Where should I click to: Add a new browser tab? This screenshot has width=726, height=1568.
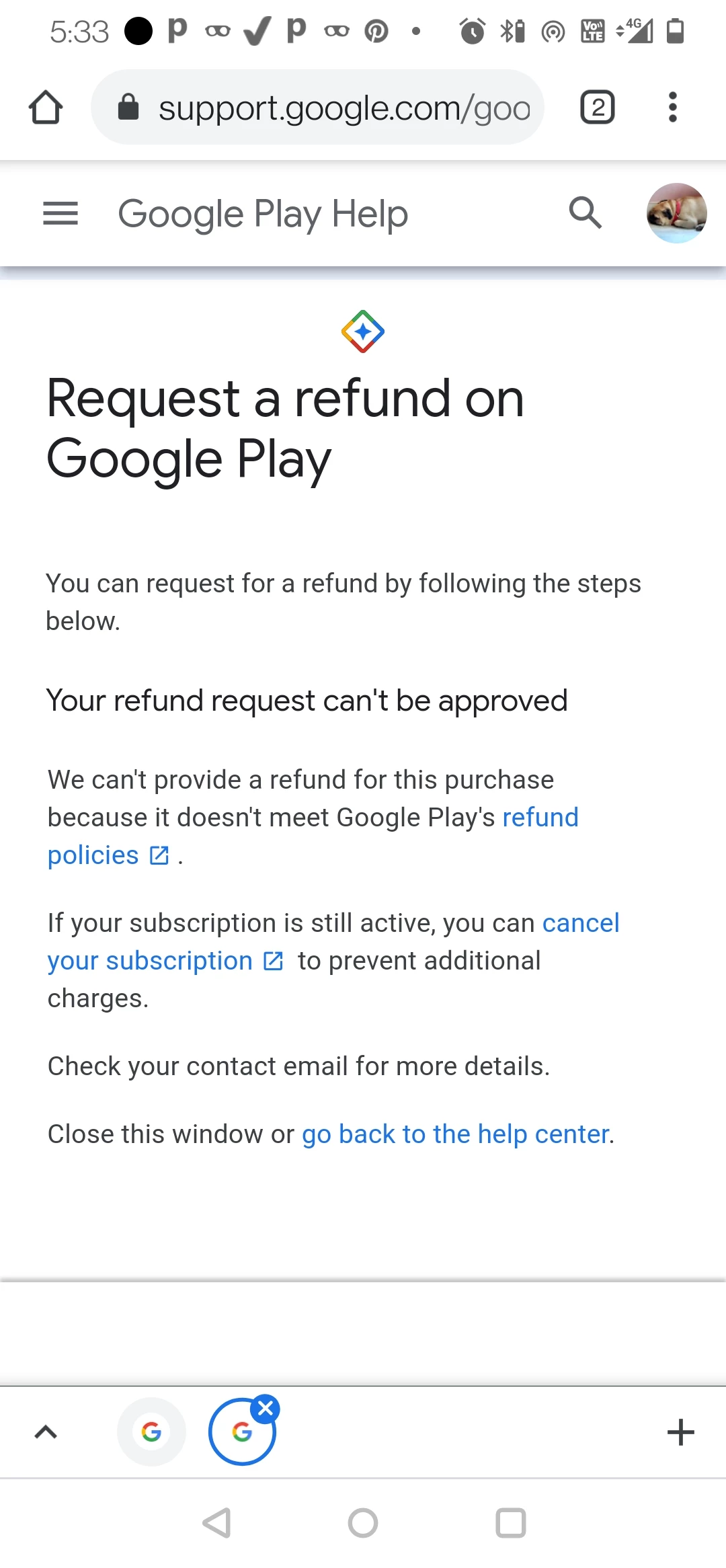click(680, 1432)
